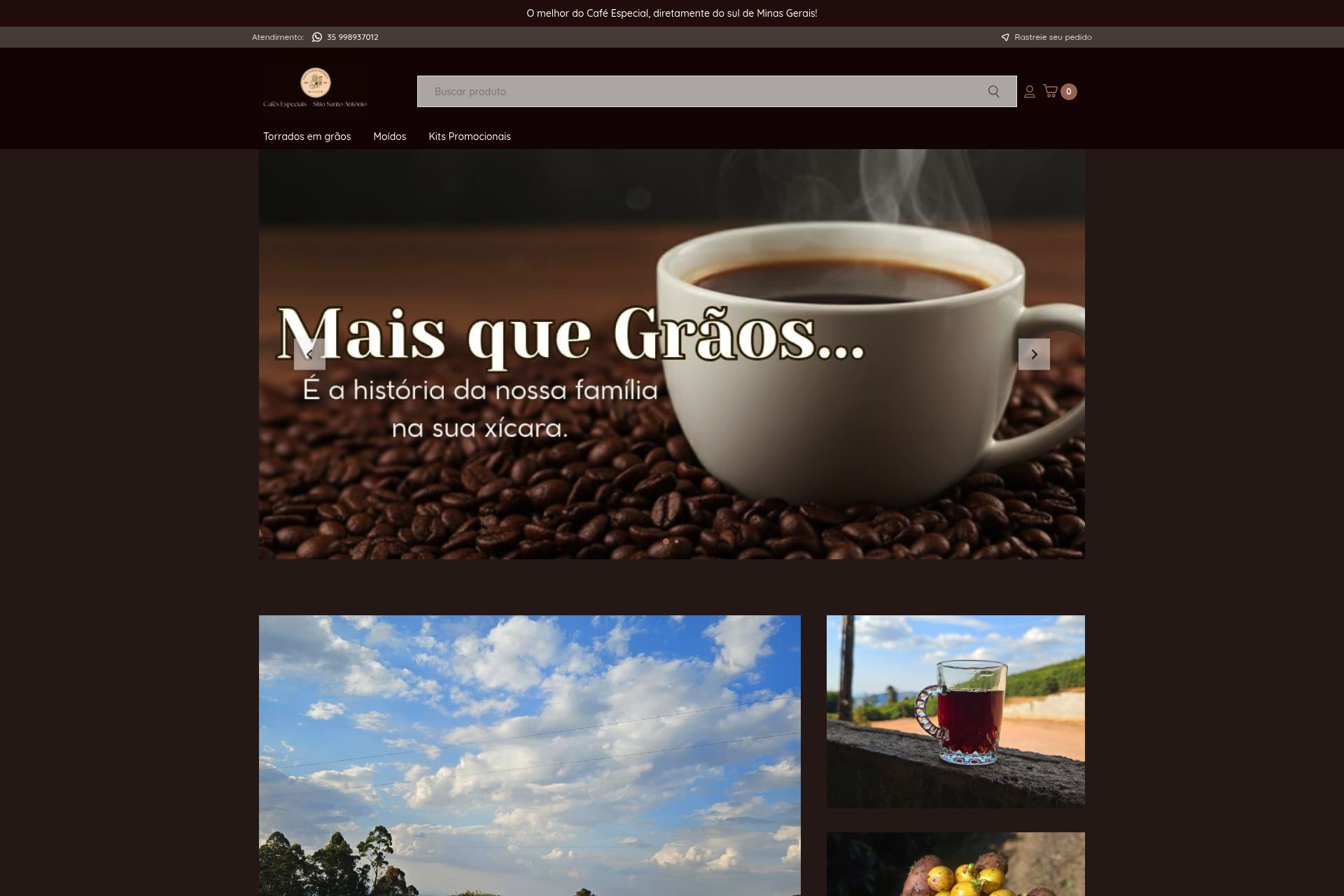Open the yellow coffee cherries image tile
1344x896 pixels.
(955, 864)
